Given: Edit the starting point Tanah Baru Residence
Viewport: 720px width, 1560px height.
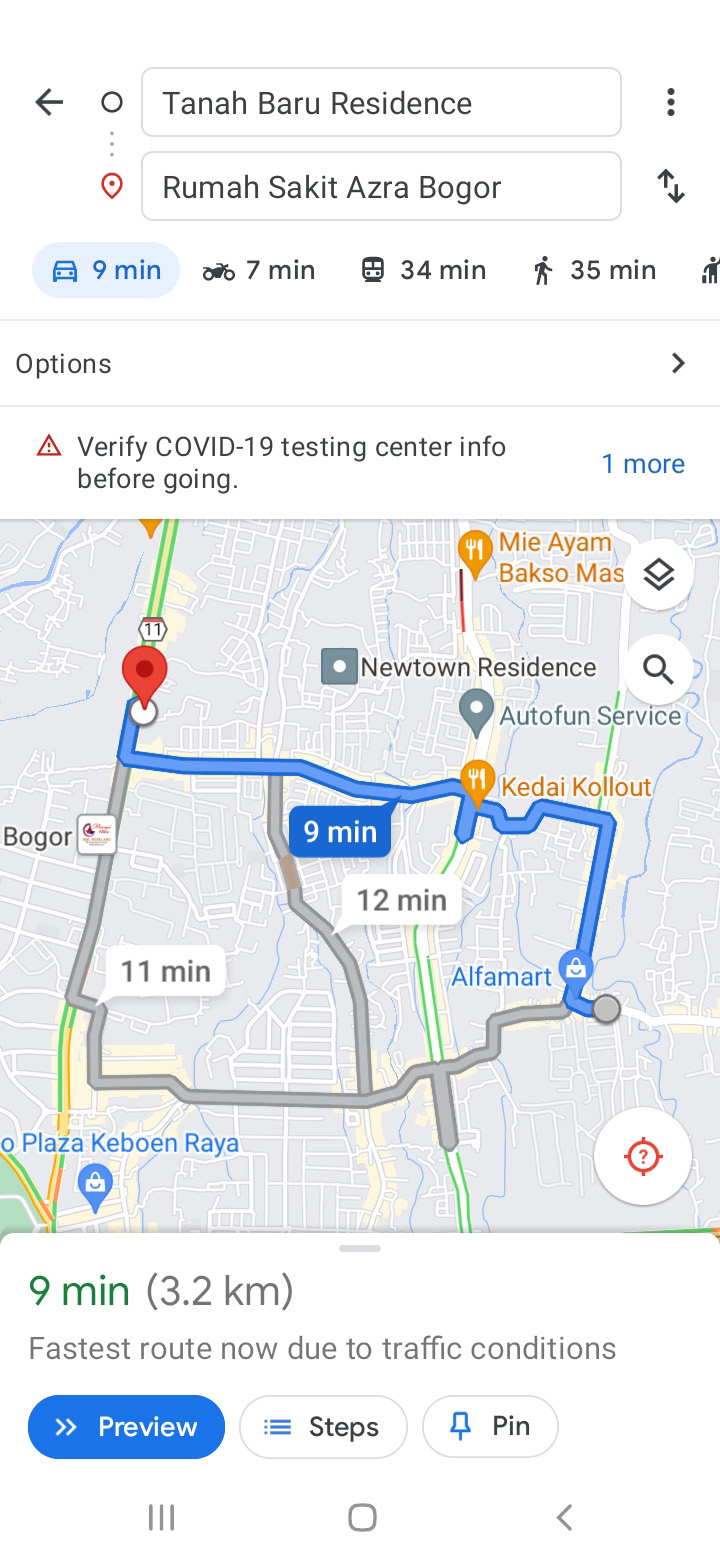Looking at the screenshot, I should (x=381, y=102).
